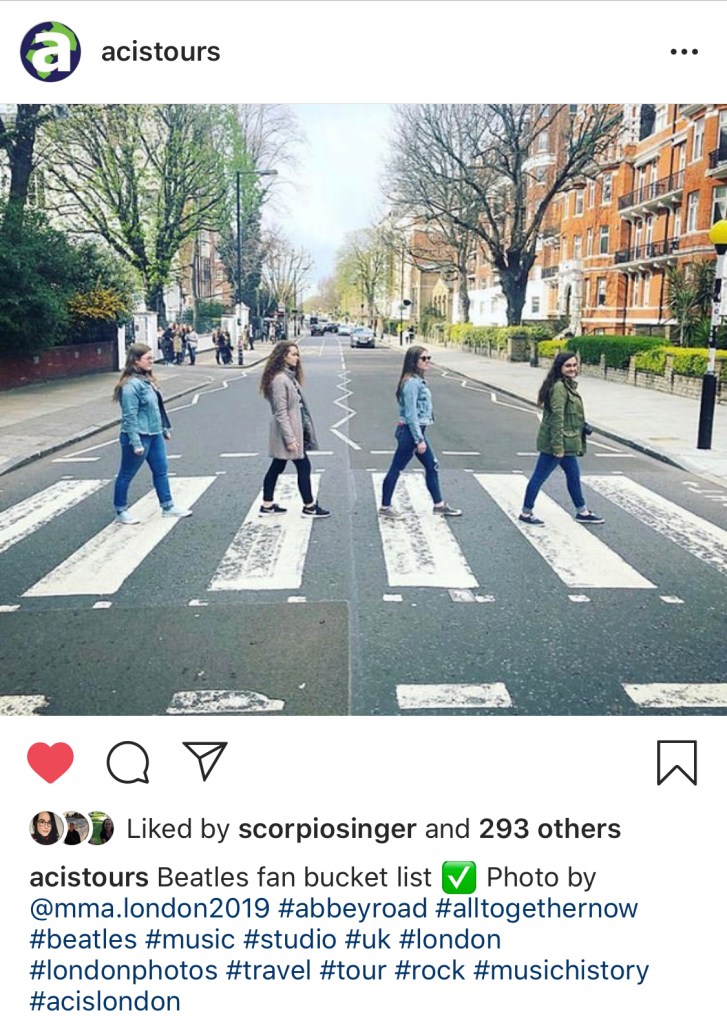The height and width of the screenshot is (1024, 727).
Task: Share the post via paper plane icon
Action: coord(205,761)
